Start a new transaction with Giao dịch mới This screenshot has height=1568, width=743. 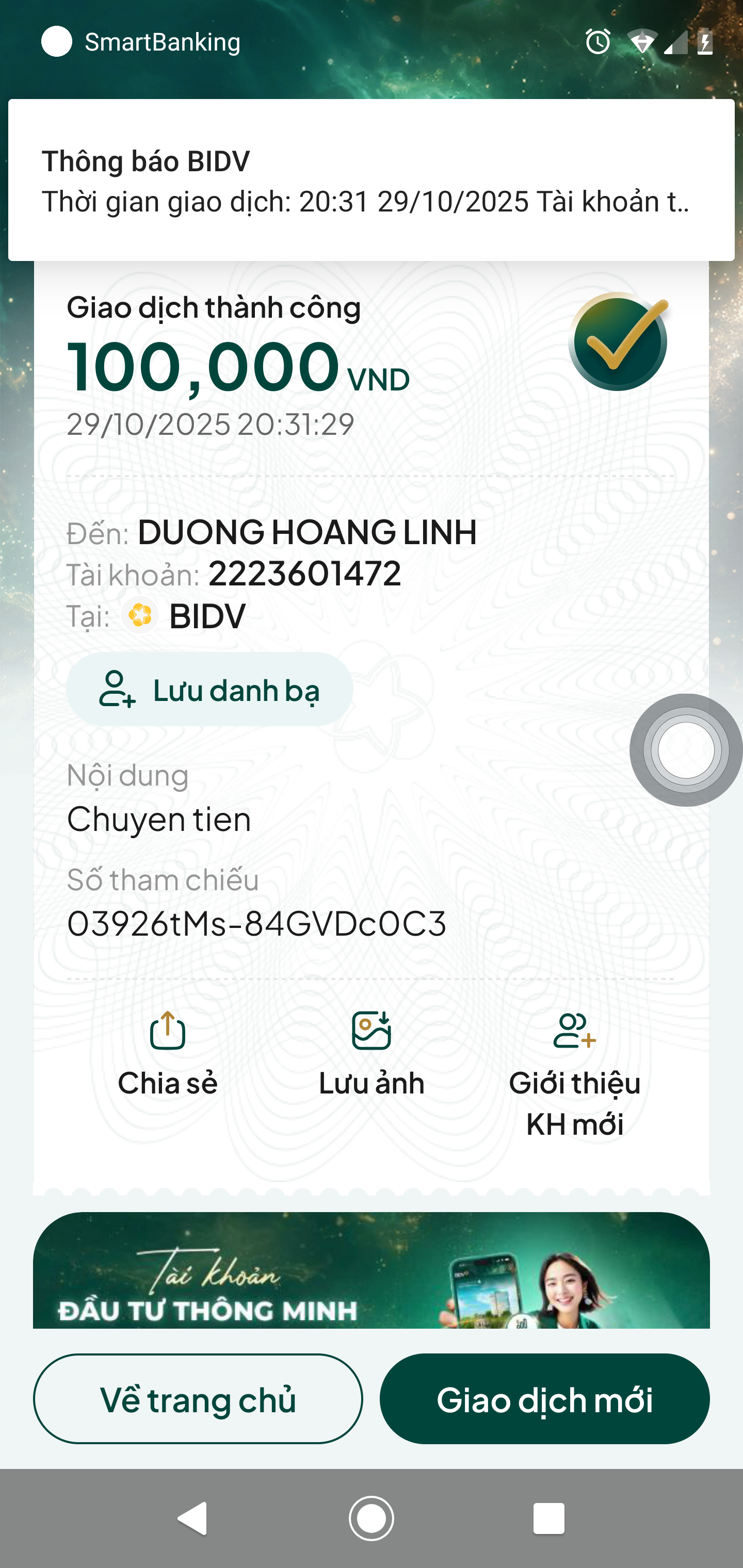(x=544, y=1399)
